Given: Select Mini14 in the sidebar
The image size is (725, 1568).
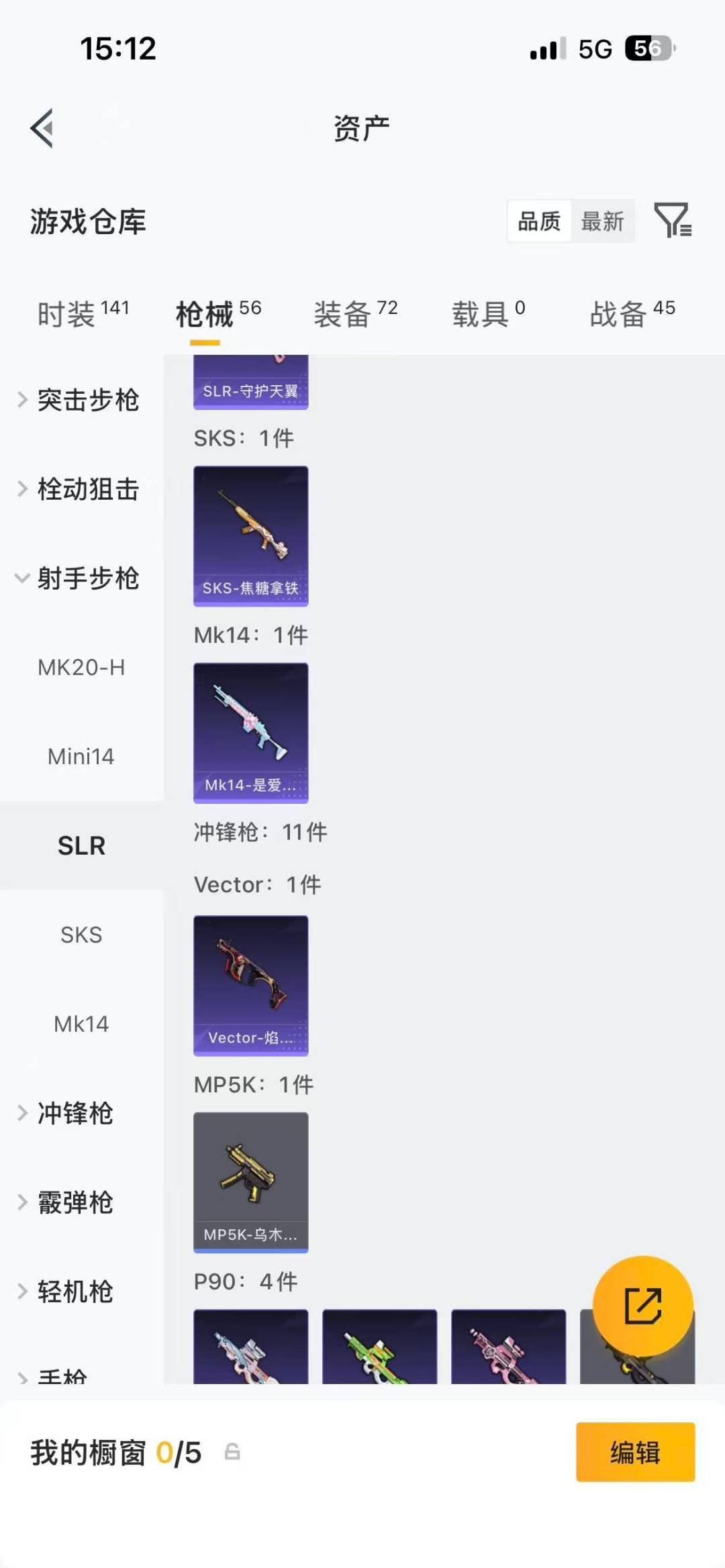Looking at the screenshot, I should [81, 757].
